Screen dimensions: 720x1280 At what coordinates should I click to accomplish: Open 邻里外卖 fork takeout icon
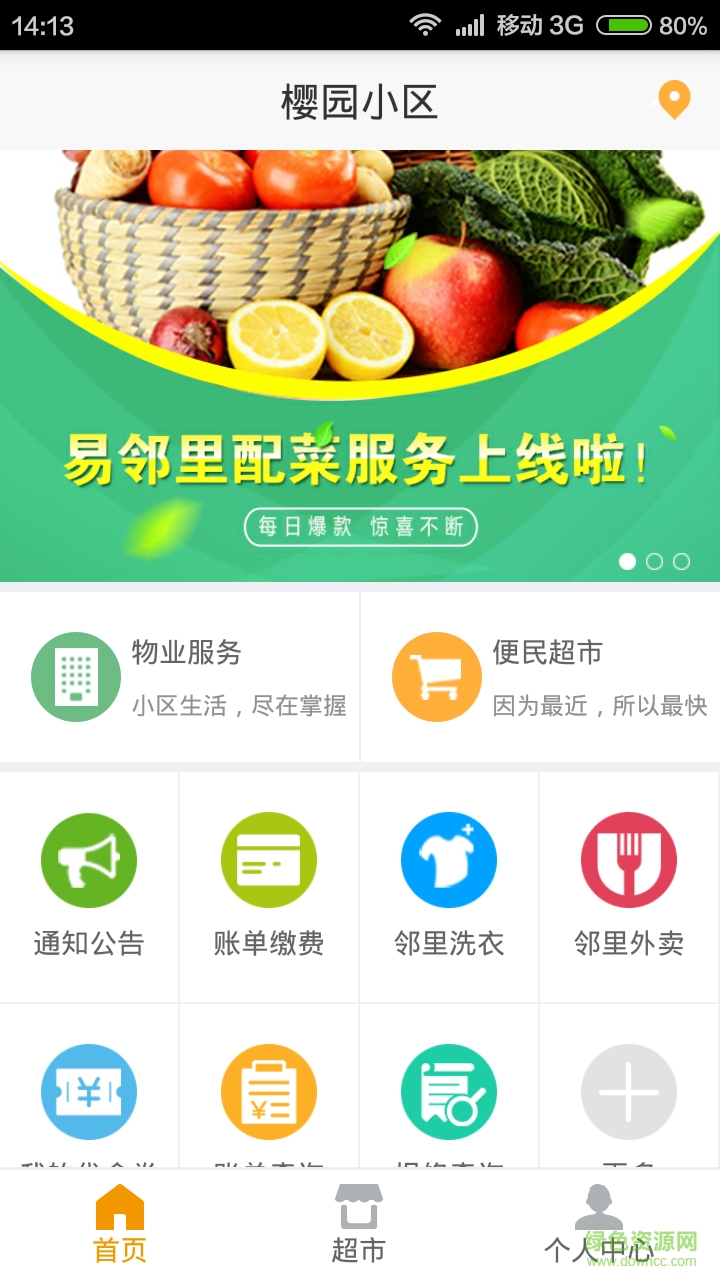[628, 860]
